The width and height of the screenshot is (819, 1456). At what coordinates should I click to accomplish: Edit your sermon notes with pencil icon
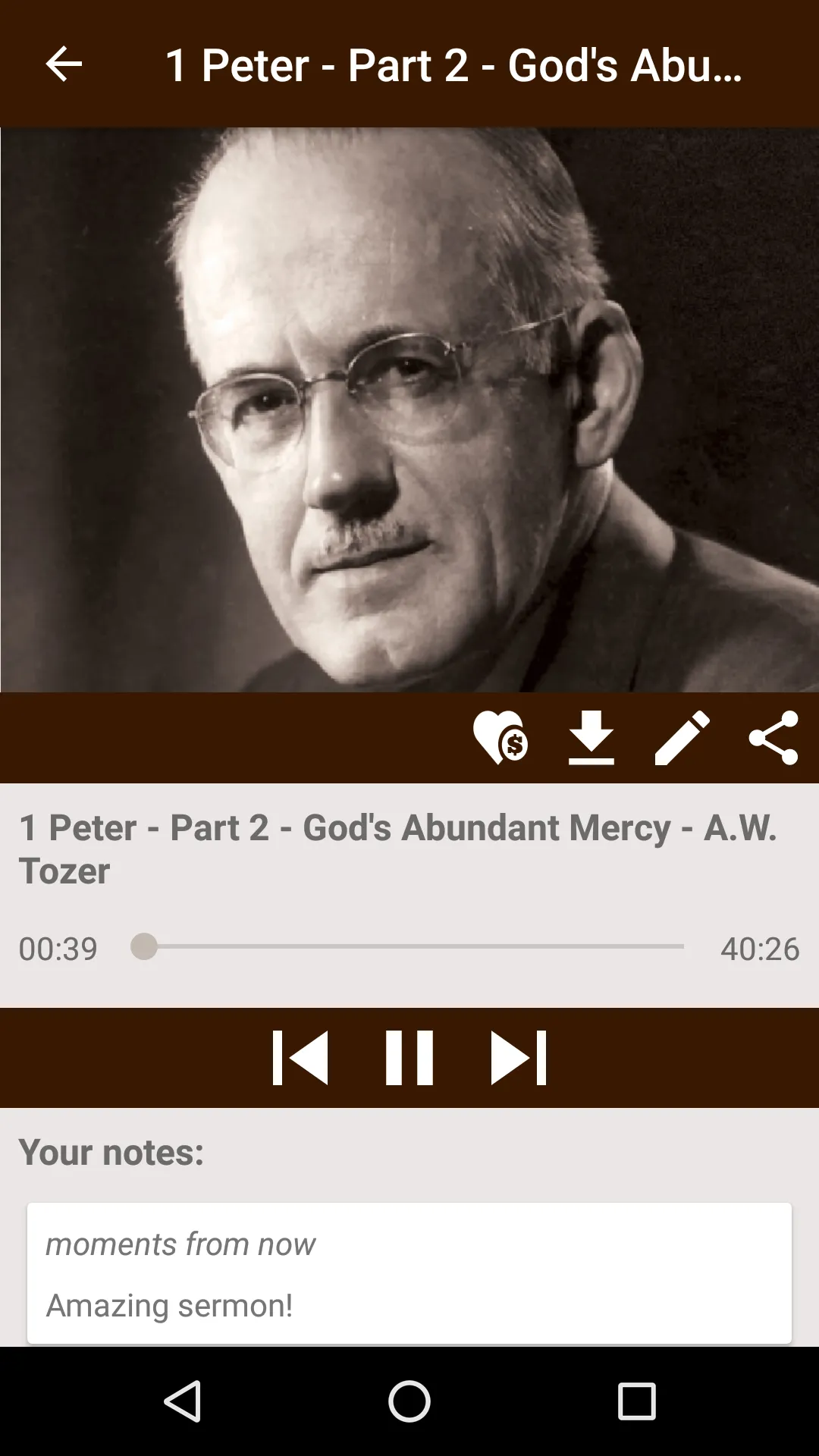(x=682, y=739)
